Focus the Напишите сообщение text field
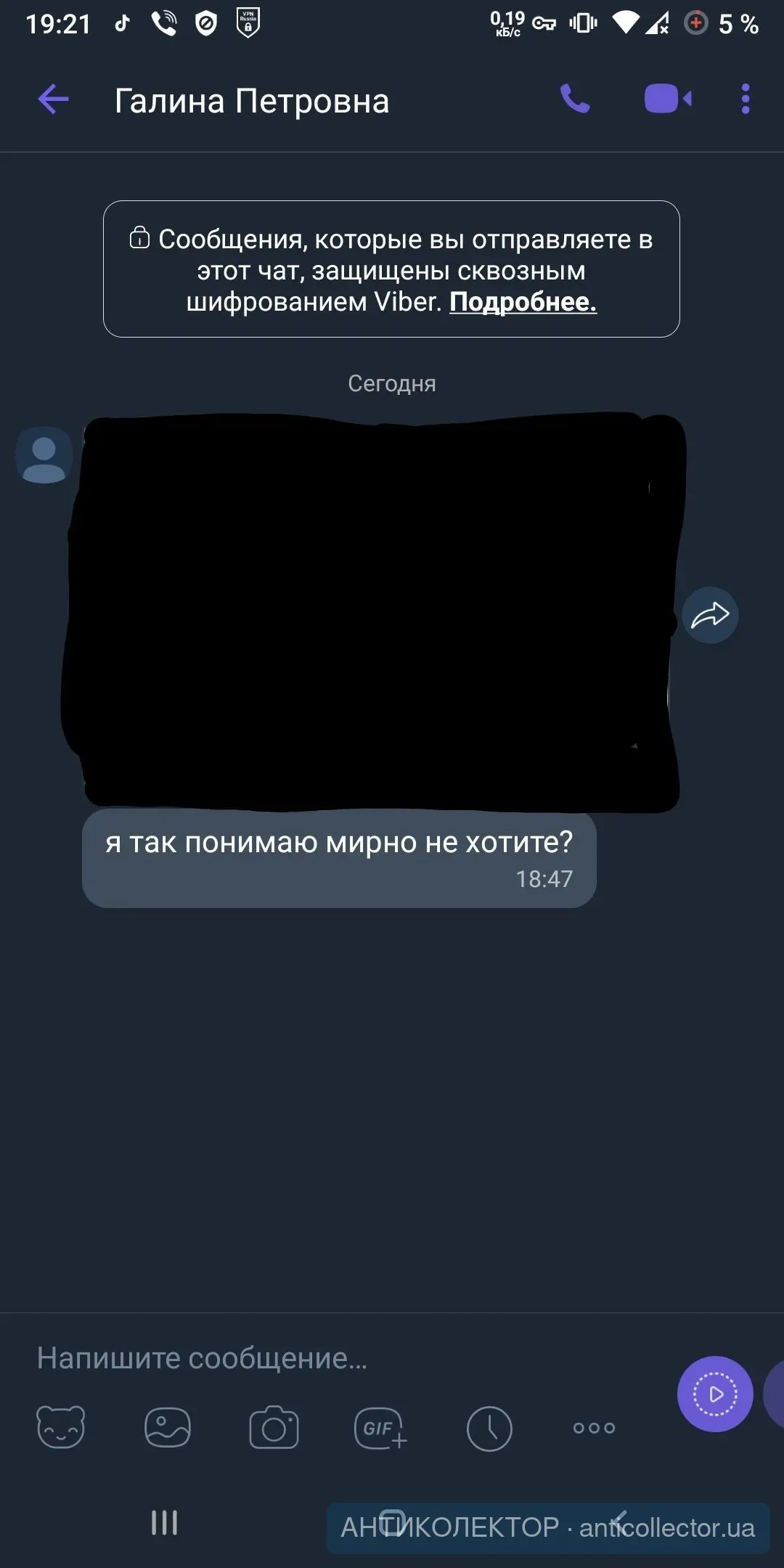This screenshot has height=1568, width=784. pyautogui.click(x=327, y=1357)
